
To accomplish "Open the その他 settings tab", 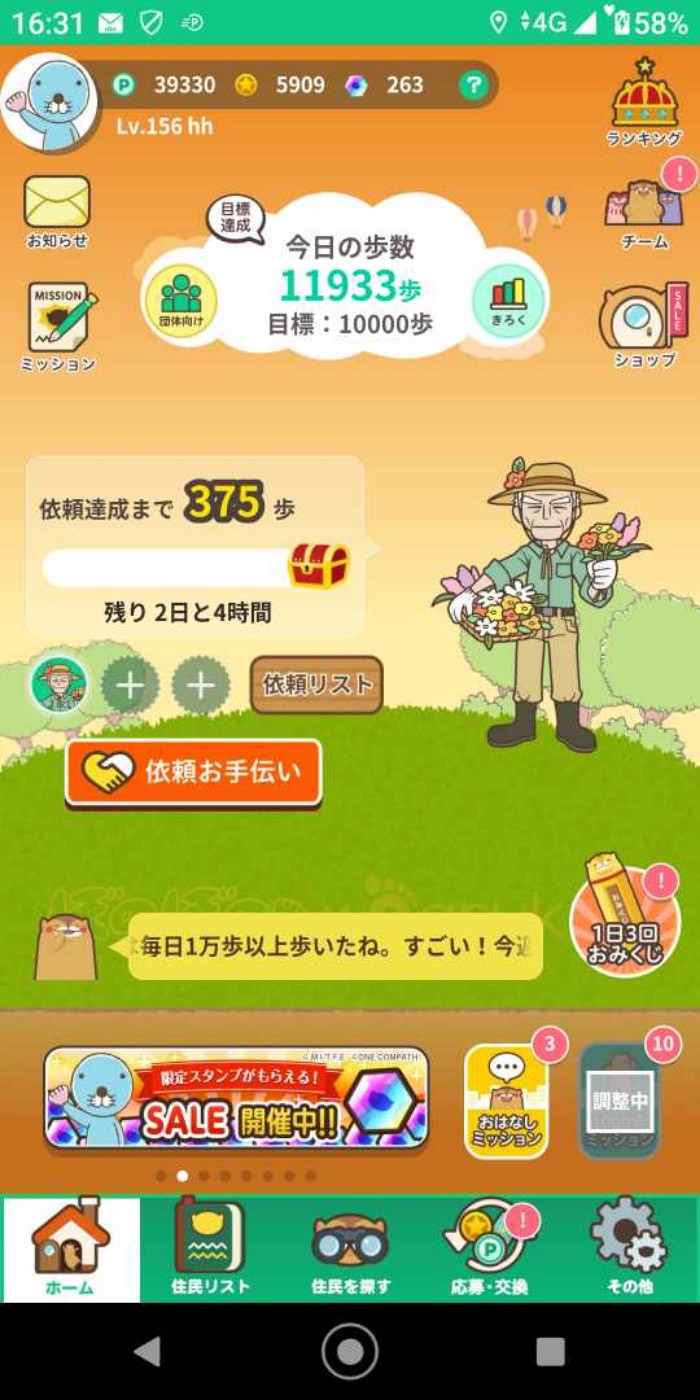I will pos(629,1250).
